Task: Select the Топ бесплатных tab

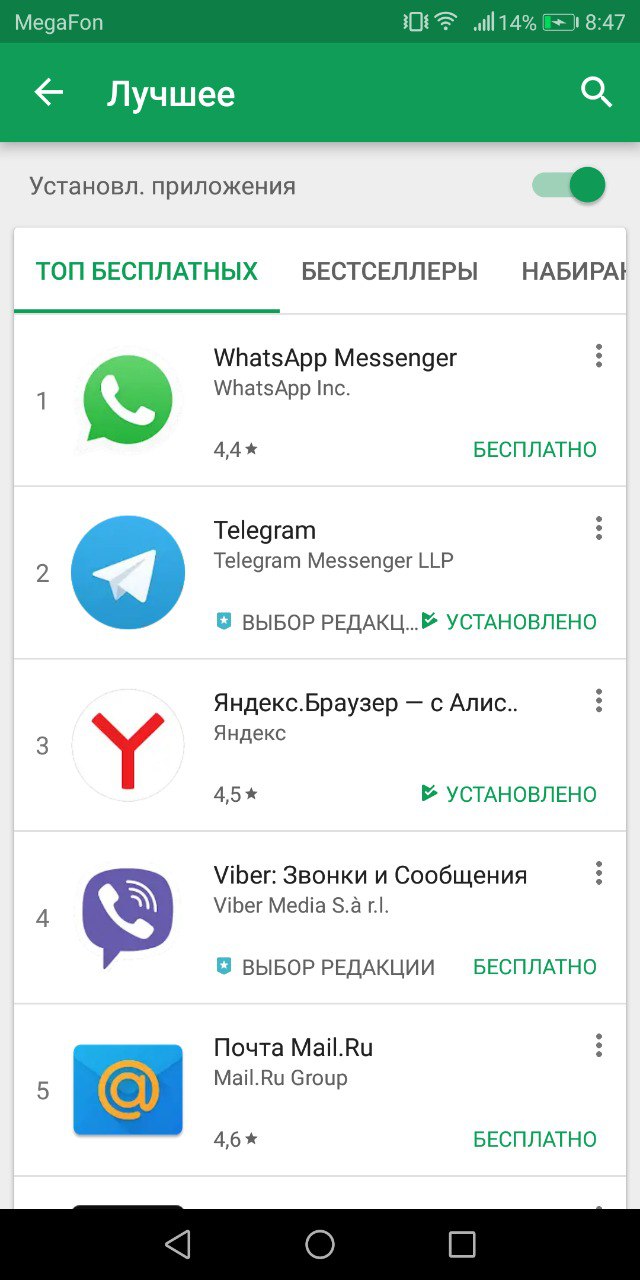Action: point(147,271)
